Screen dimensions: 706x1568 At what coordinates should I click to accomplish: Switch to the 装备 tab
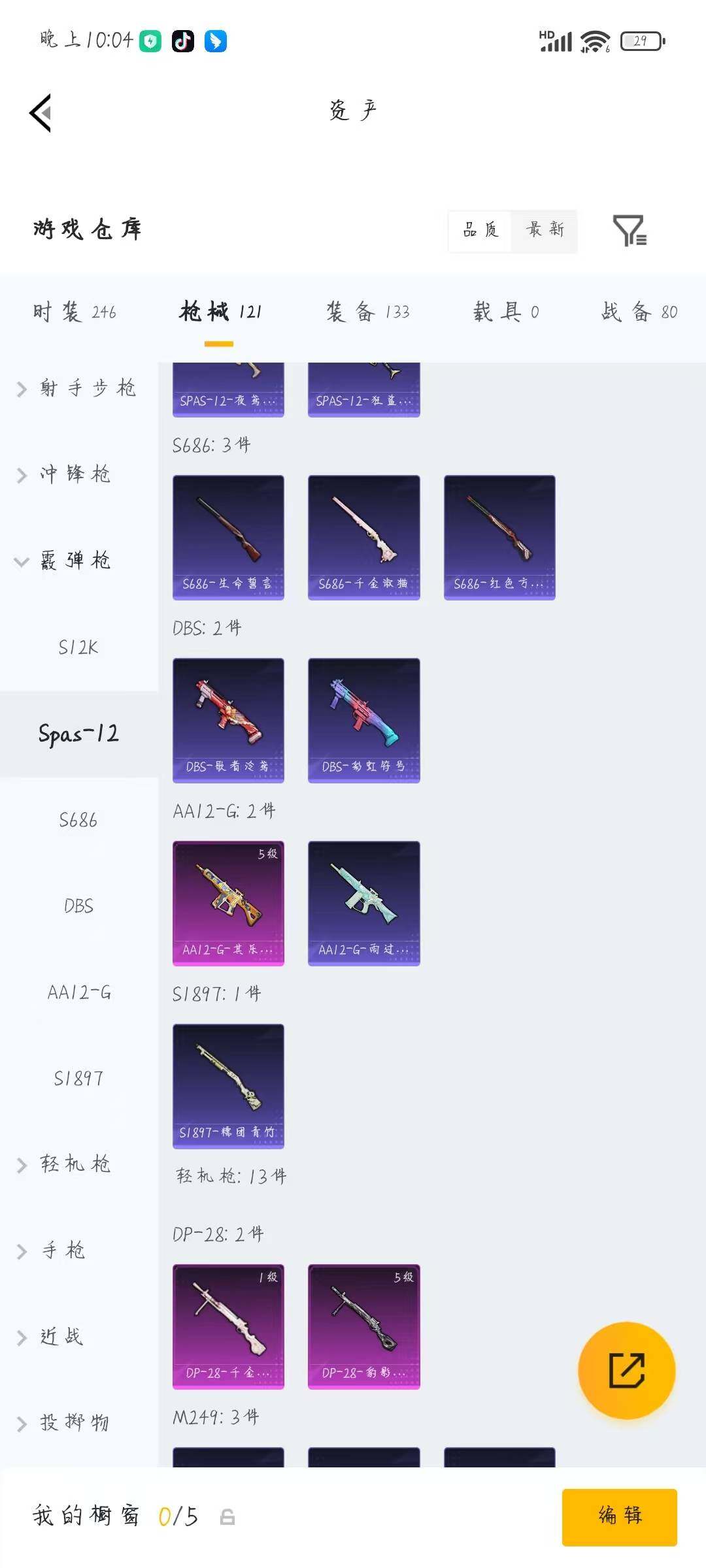(368, 312)
